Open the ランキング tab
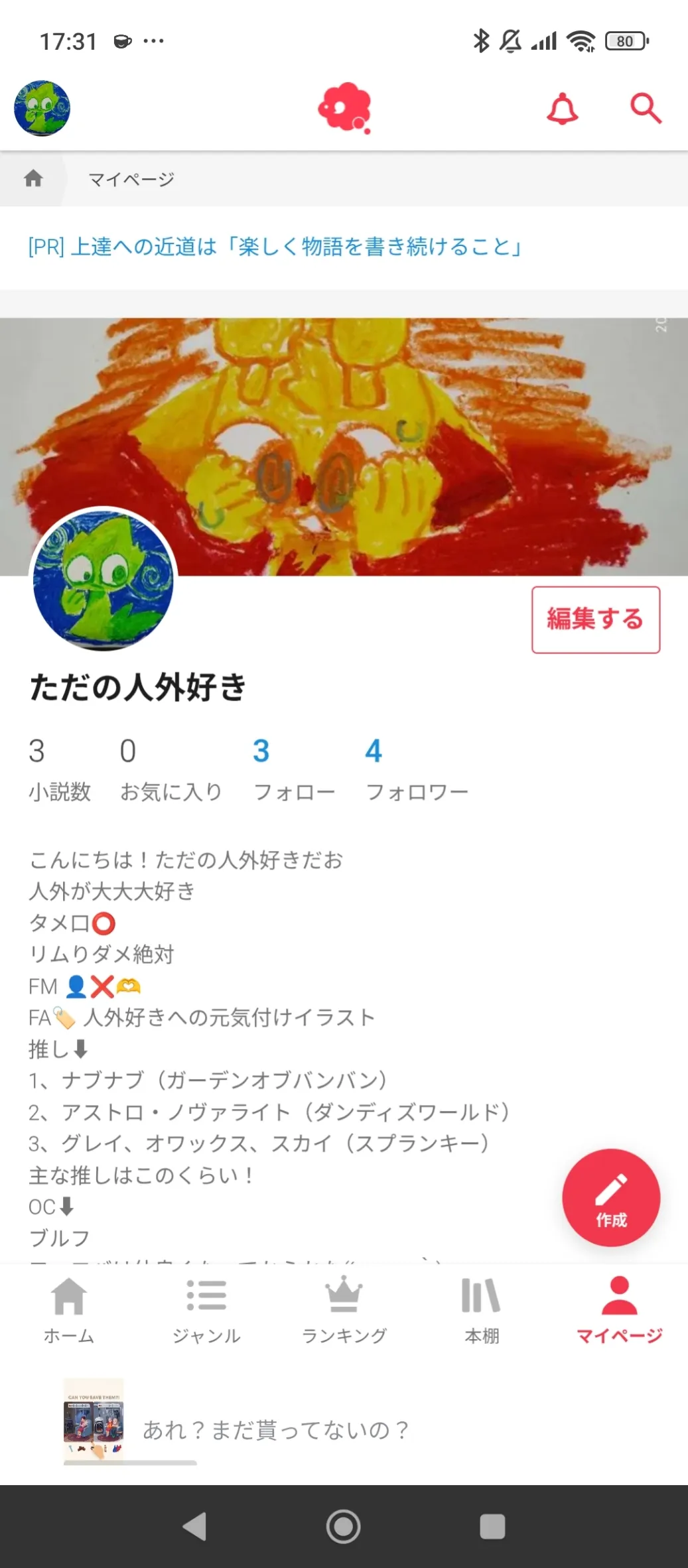The image size is (688, 1568). [344, 1309]
